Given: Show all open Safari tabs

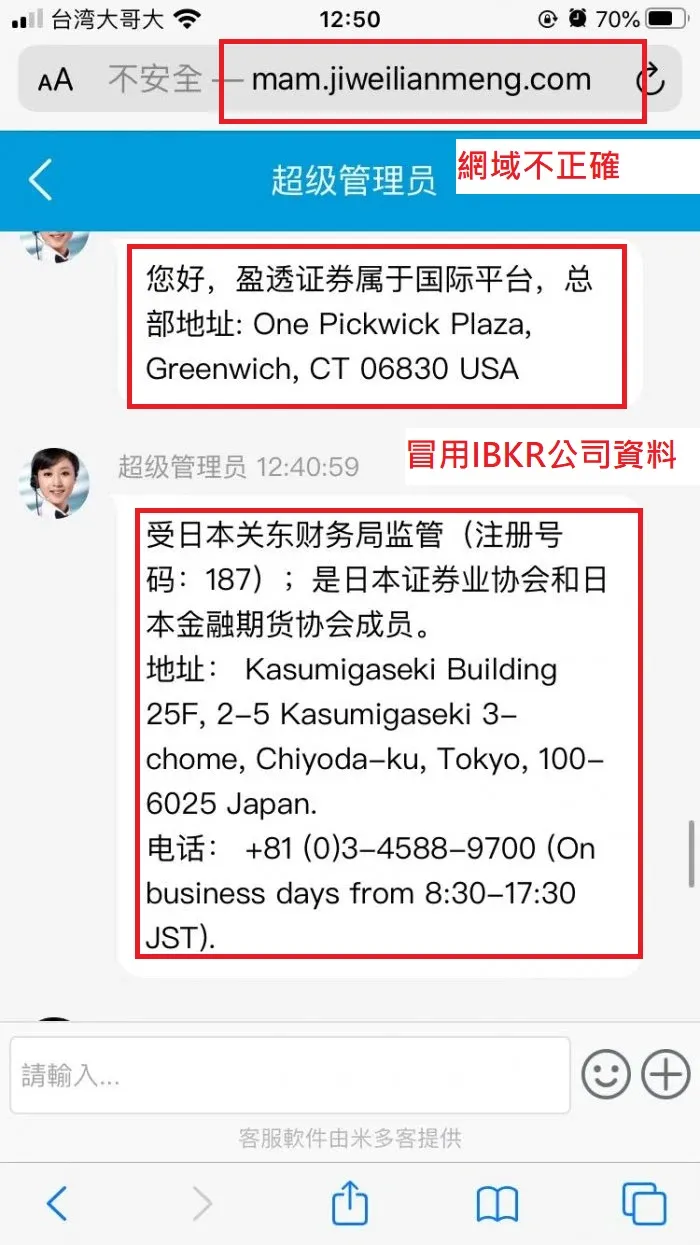Looking at the screenshot, I should point(643,1204).
